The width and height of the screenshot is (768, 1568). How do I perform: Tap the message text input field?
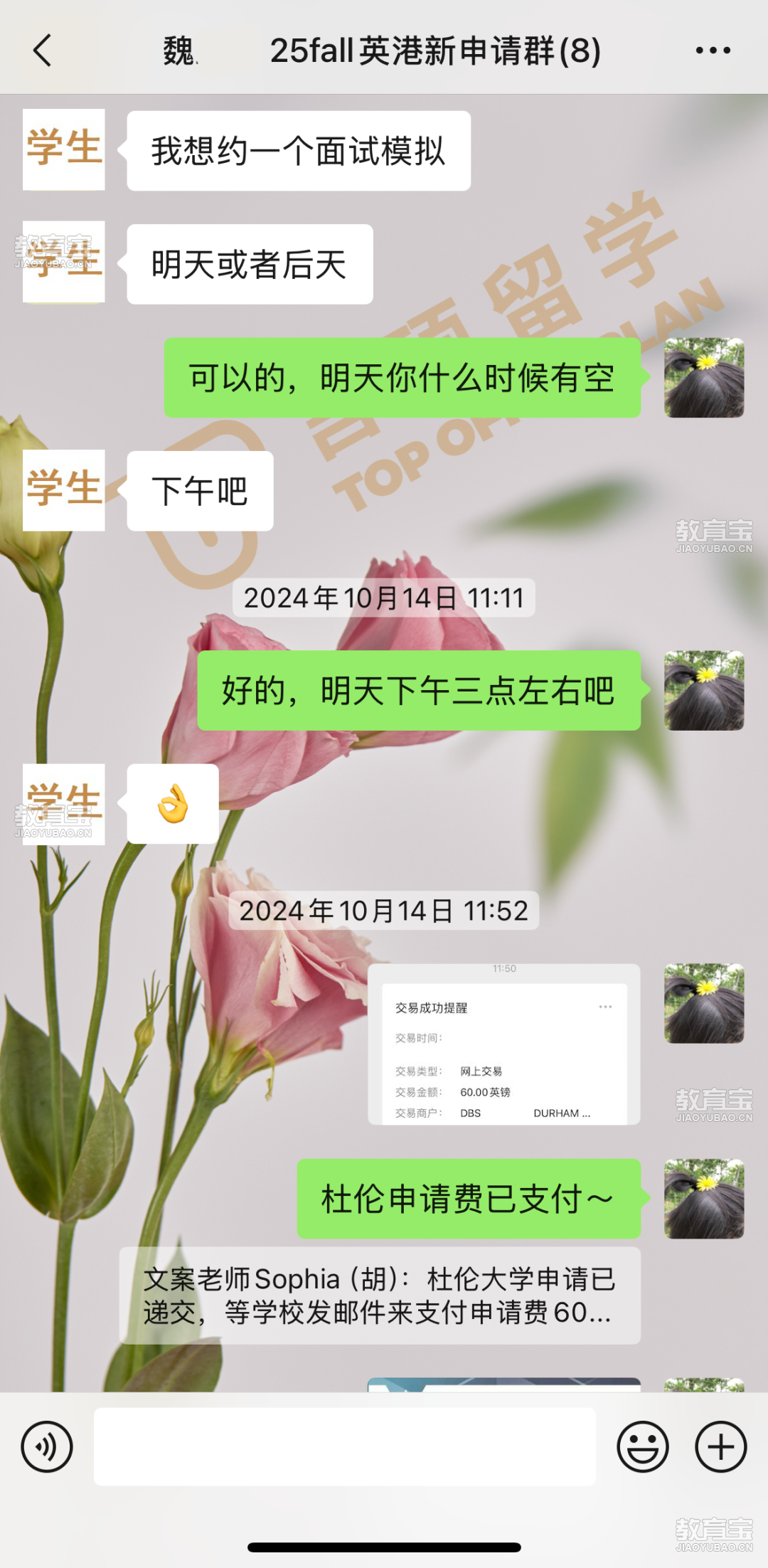345,1446
